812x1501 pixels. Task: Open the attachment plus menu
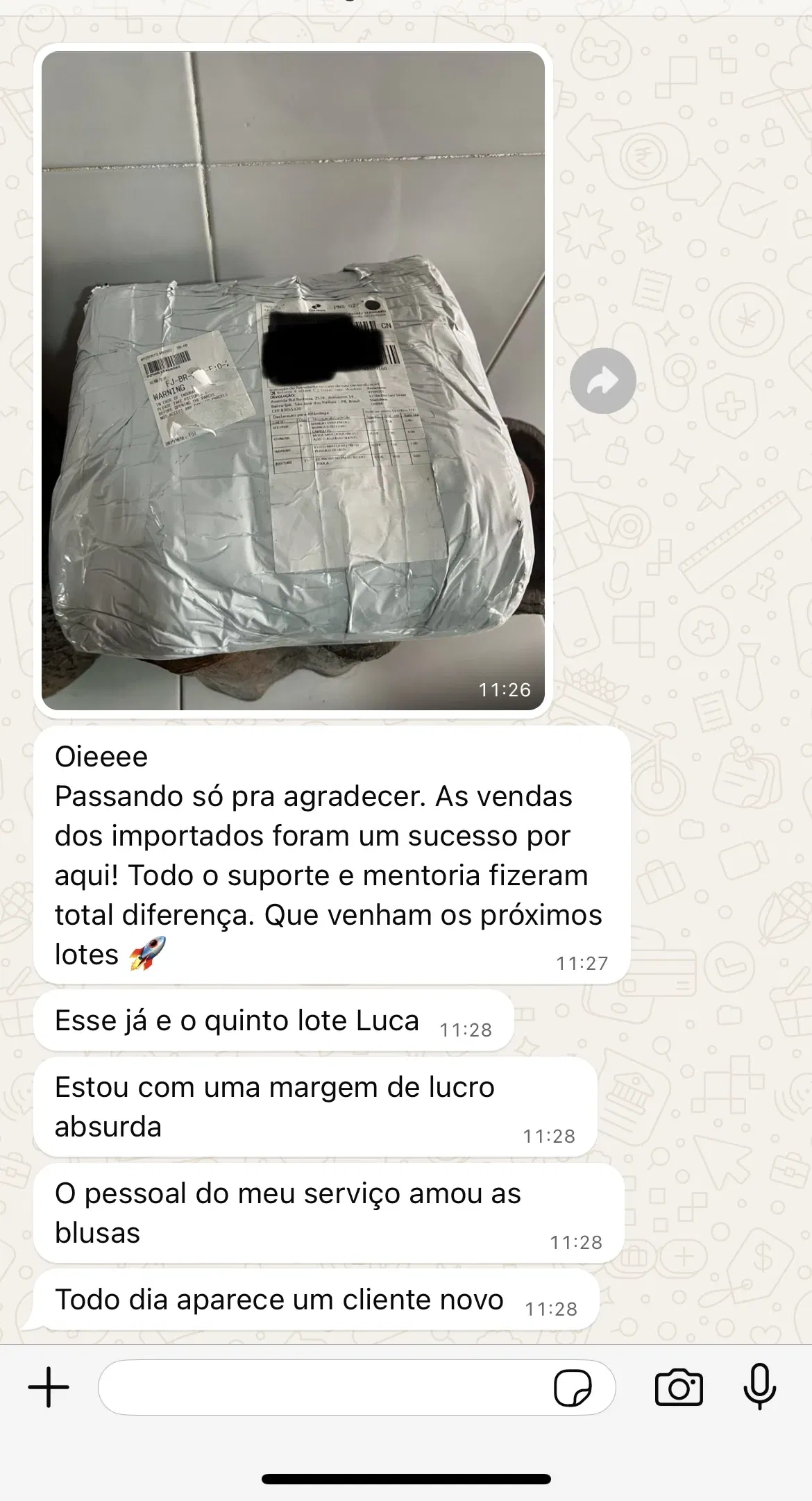tap(49, 1387)
